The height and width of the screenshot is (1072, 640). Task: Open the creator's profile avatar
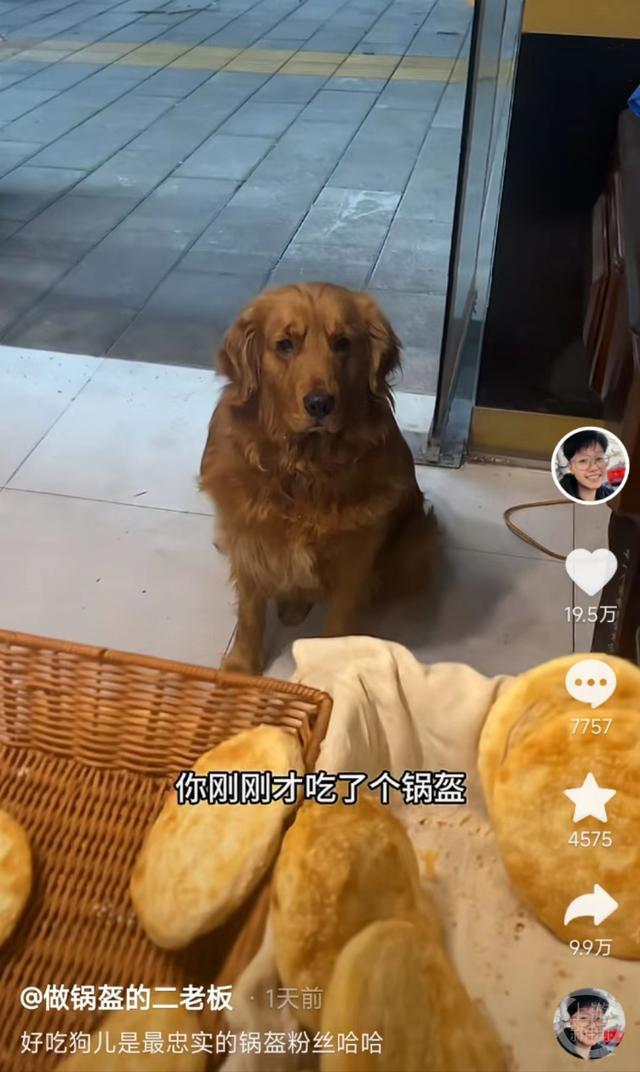click(589, 465)
